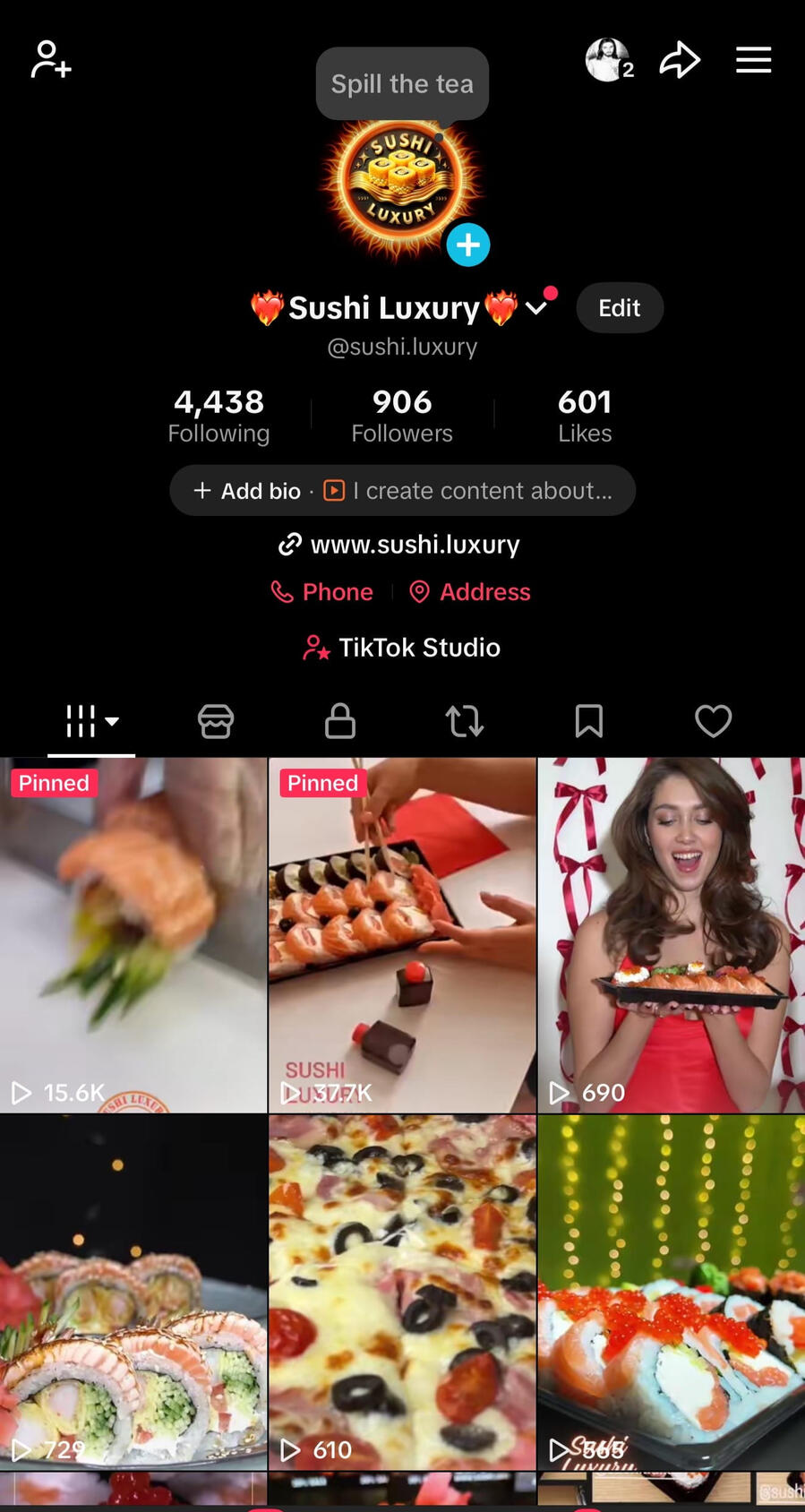Tap the Phone contact link
Image resolution: width=805 pixels, height=1512 pixels.
point(322,592)
